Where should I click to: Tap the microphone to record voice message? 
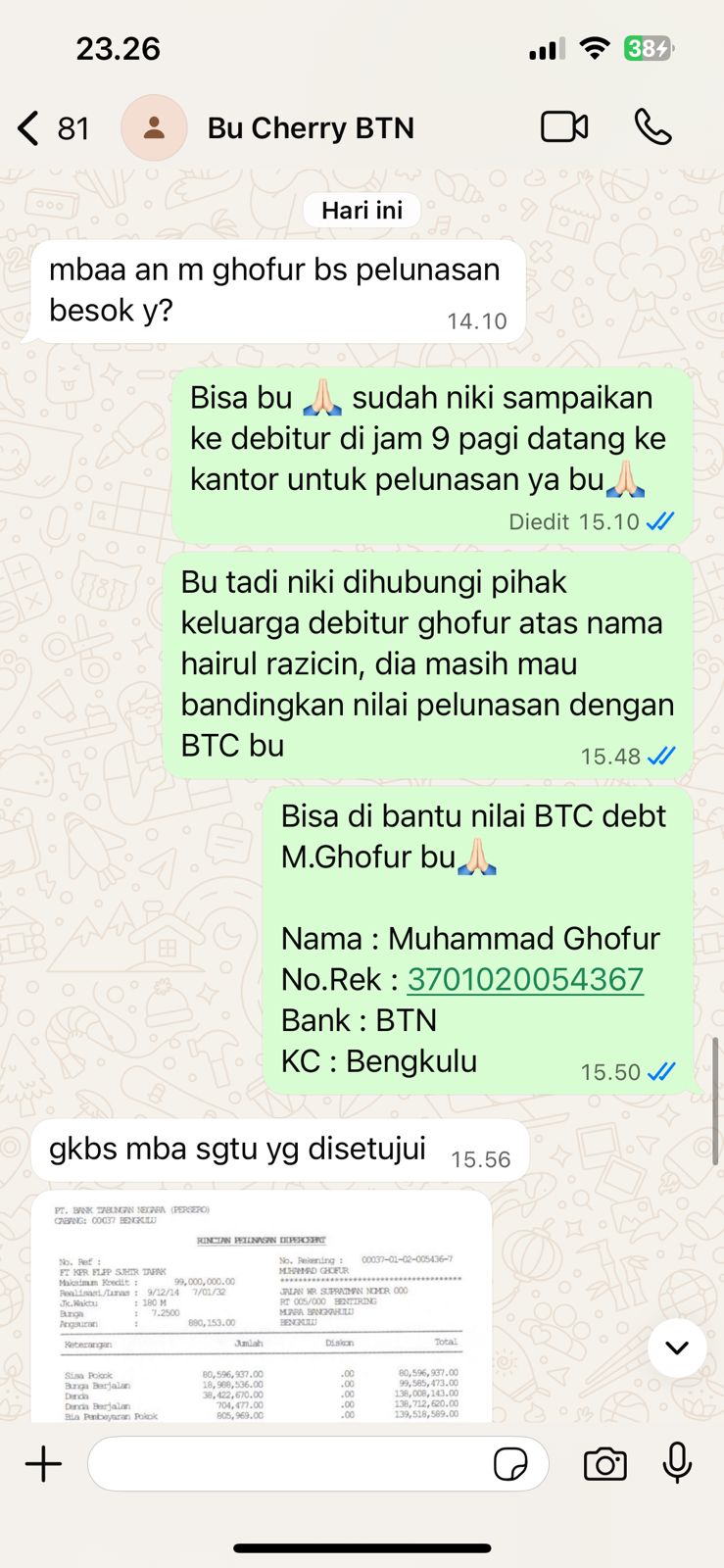[x=677, y=1464]
